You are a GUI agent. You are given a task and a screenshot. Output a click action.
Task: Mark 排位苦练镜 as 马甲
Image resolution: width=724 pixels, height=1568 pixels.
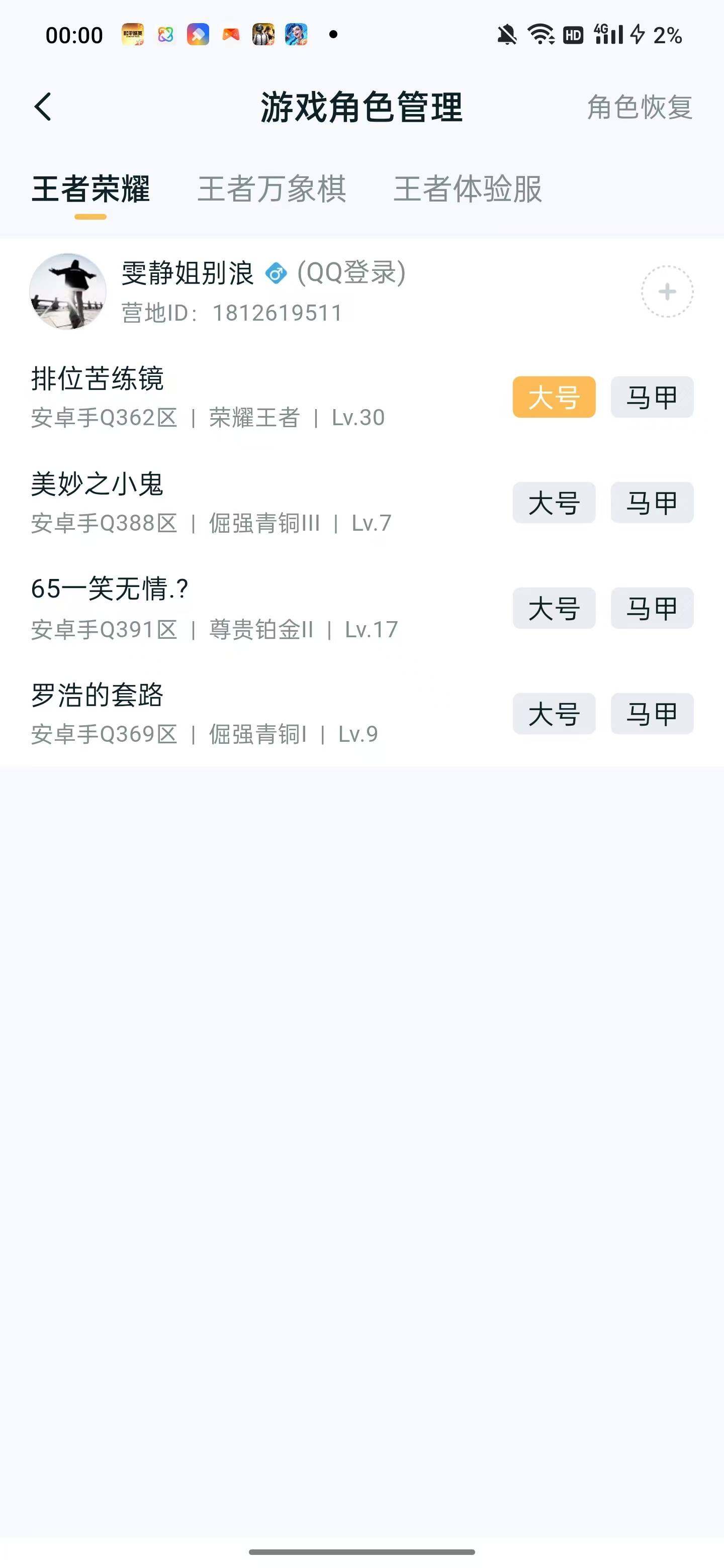point(652,396)
